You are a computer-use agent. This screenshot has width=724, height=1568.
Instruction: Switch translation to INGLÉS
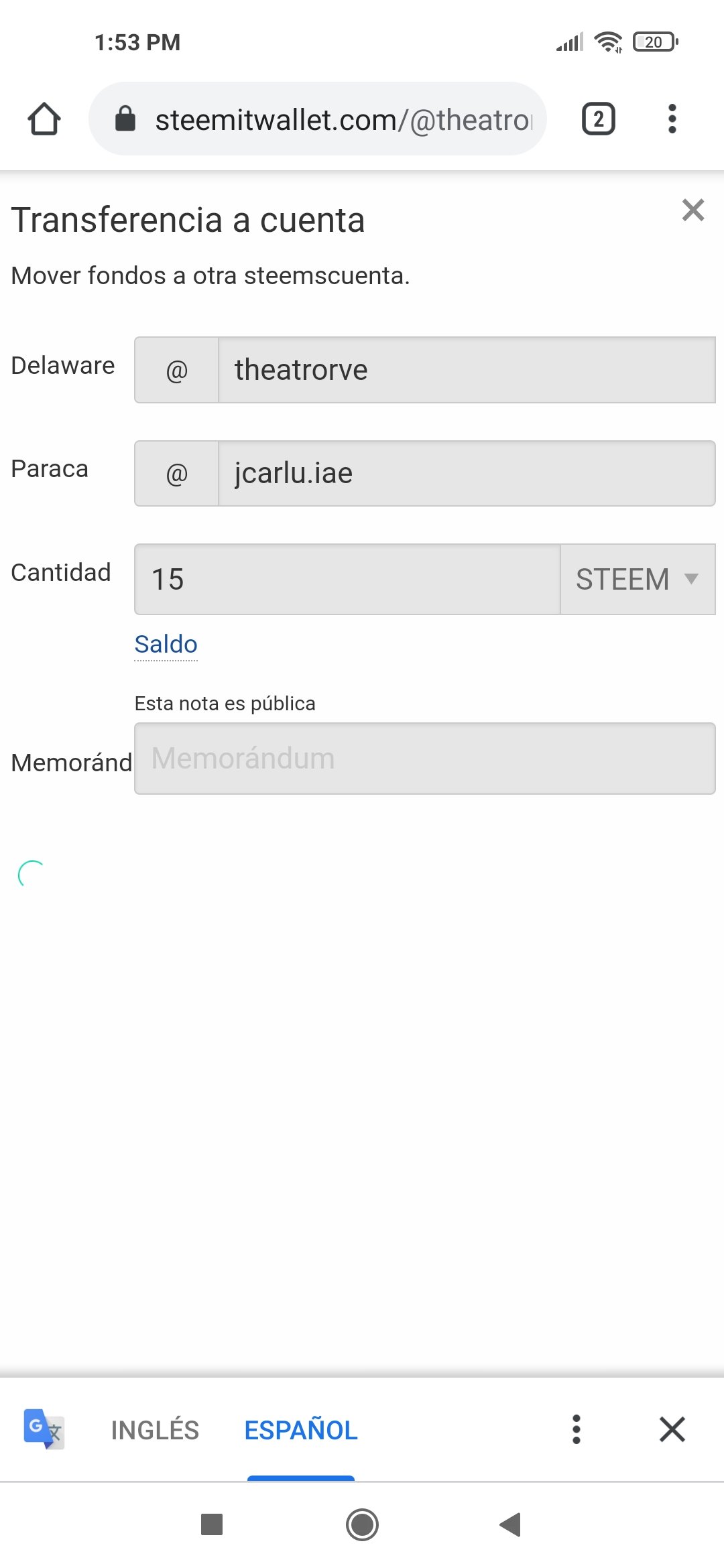(155, 1430)
